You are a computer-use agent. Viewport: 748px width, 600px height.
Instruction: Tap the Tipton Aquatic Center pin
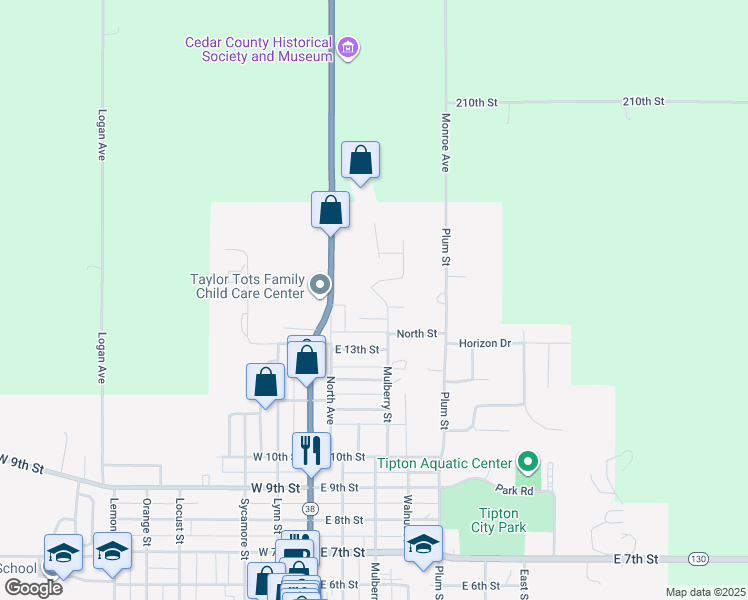click(x=528, y=463)
